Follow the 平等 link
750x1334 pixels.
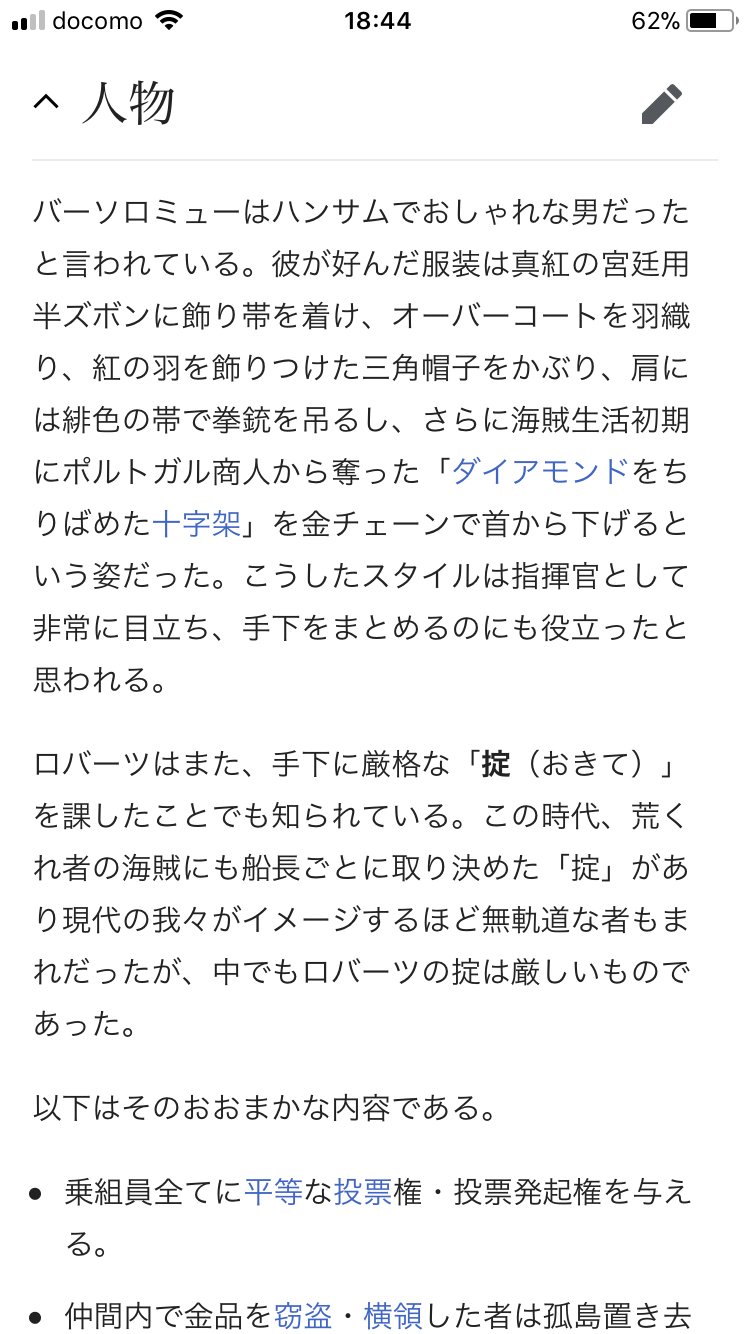tap(273, 1193)
